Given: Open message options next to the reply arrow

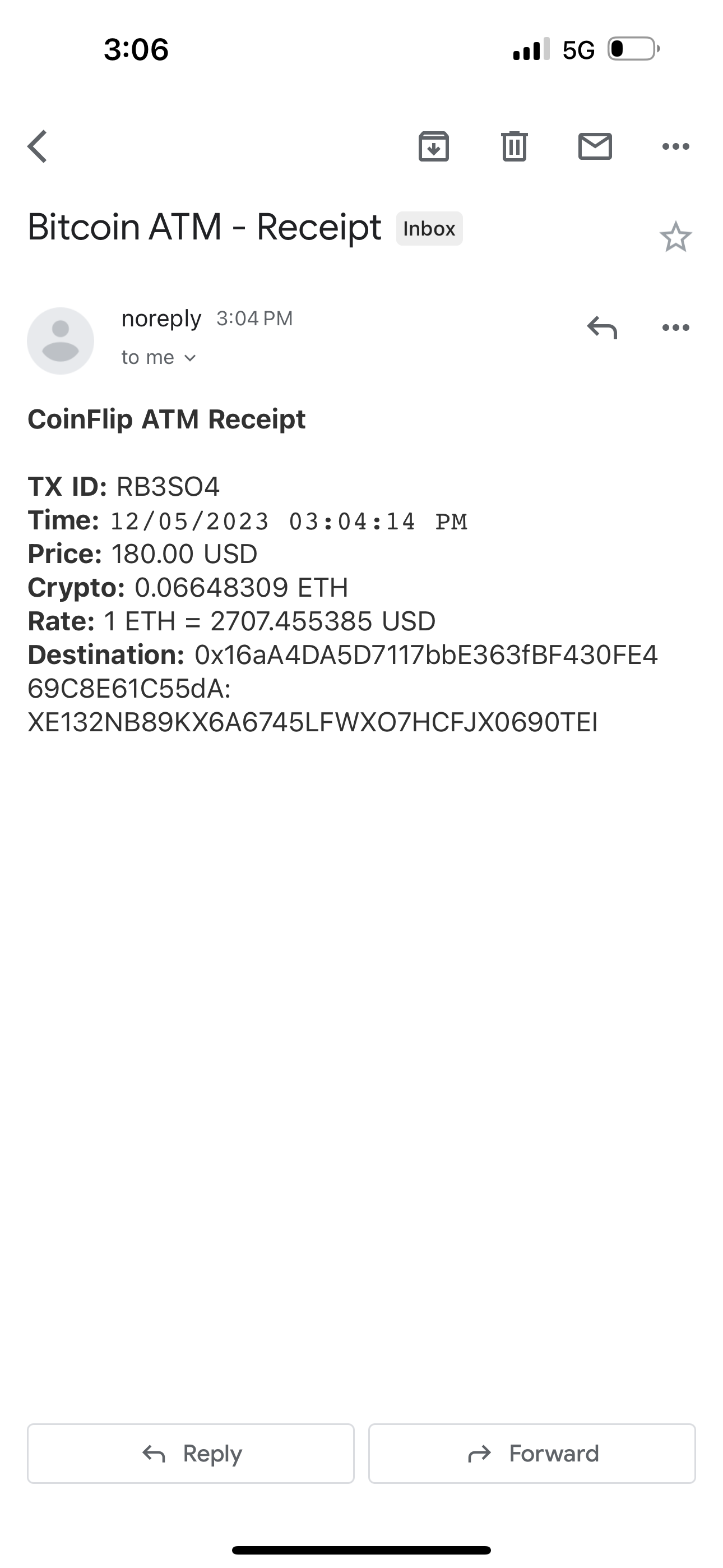Looking at the screenshot, I should pyautogui.click(x=675, y=328).
